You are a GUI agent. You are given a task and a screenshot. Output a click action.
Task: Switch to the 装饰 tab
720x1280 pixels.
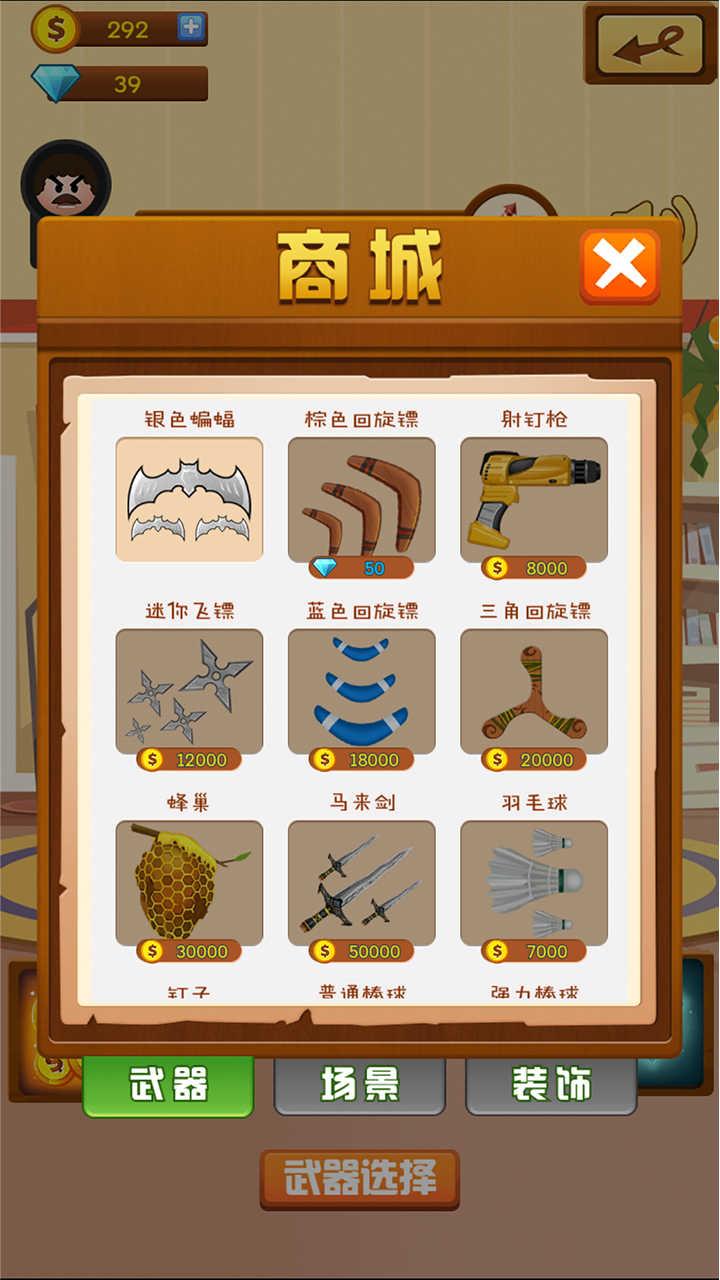551,1084
